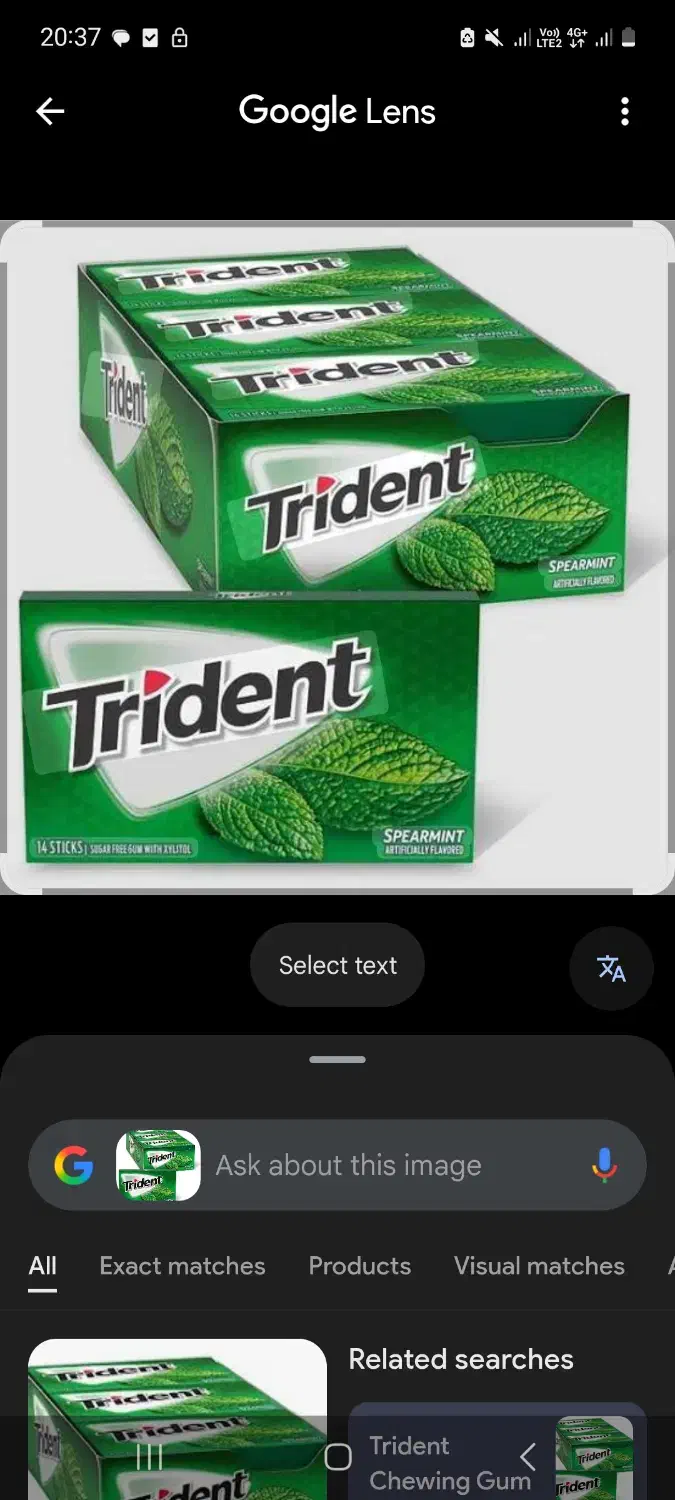Tap the Select text button
Viewport: 675px width, 1500px height.
coord(338,965)
